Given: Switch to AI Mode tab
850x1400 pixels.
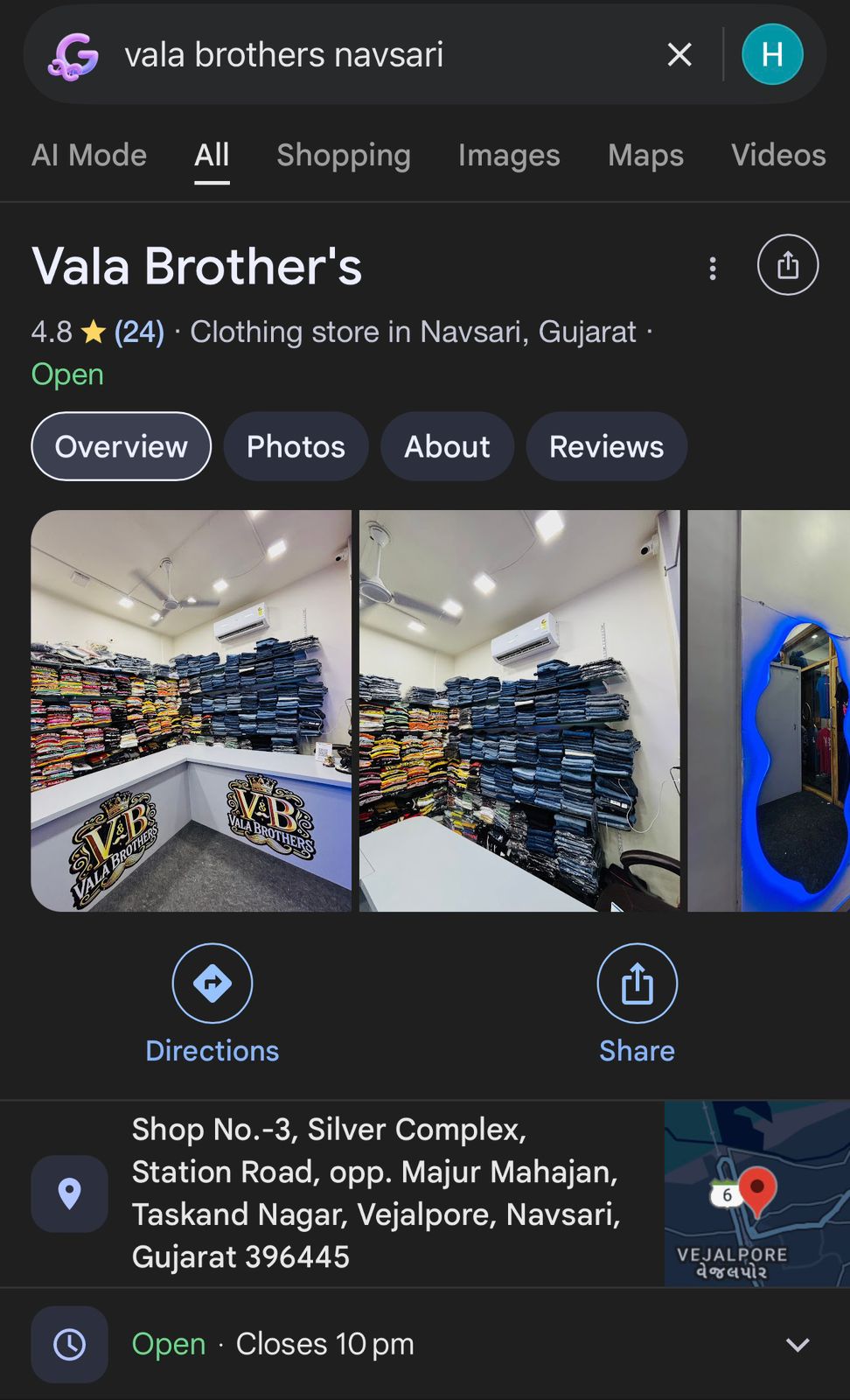Looking at the screenshot, I should click(89, 156).
